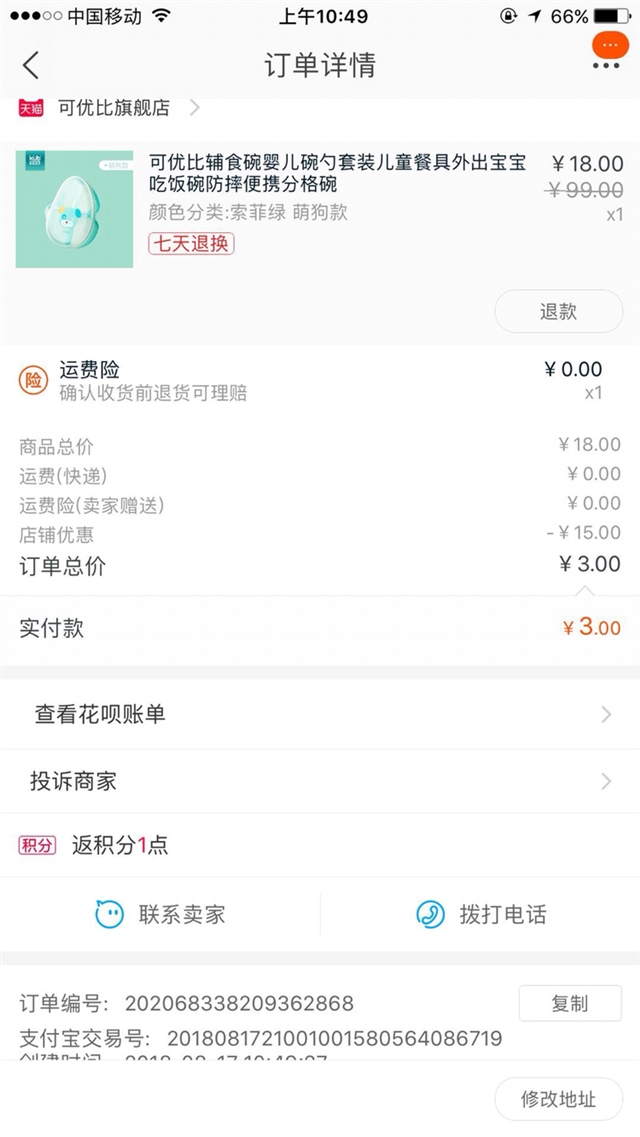
Task: Open the three-dot more options menu
Action: (x=606, y=64)
